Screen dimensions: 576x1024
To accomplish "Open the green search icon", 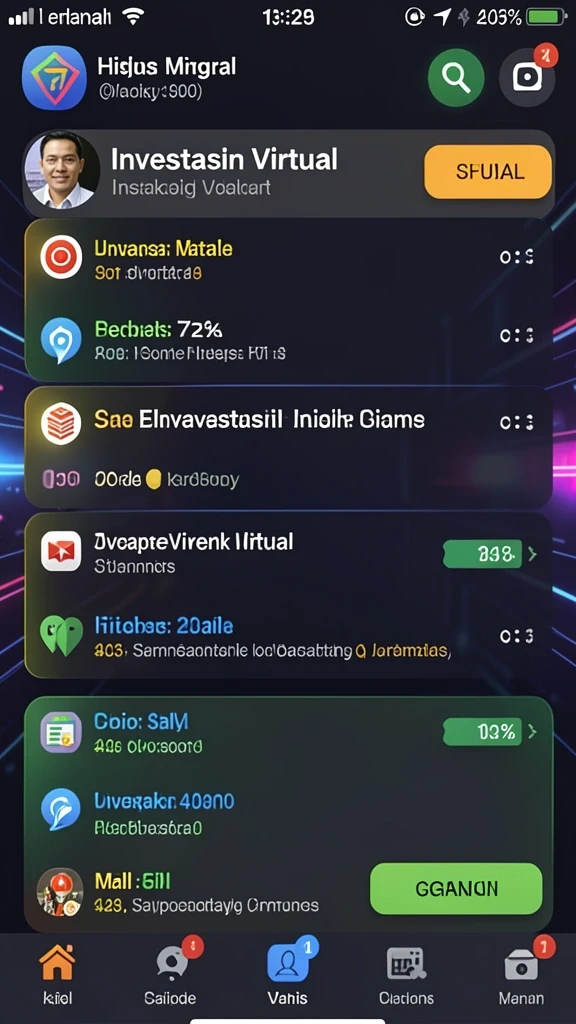I will [x=456, y=78].
